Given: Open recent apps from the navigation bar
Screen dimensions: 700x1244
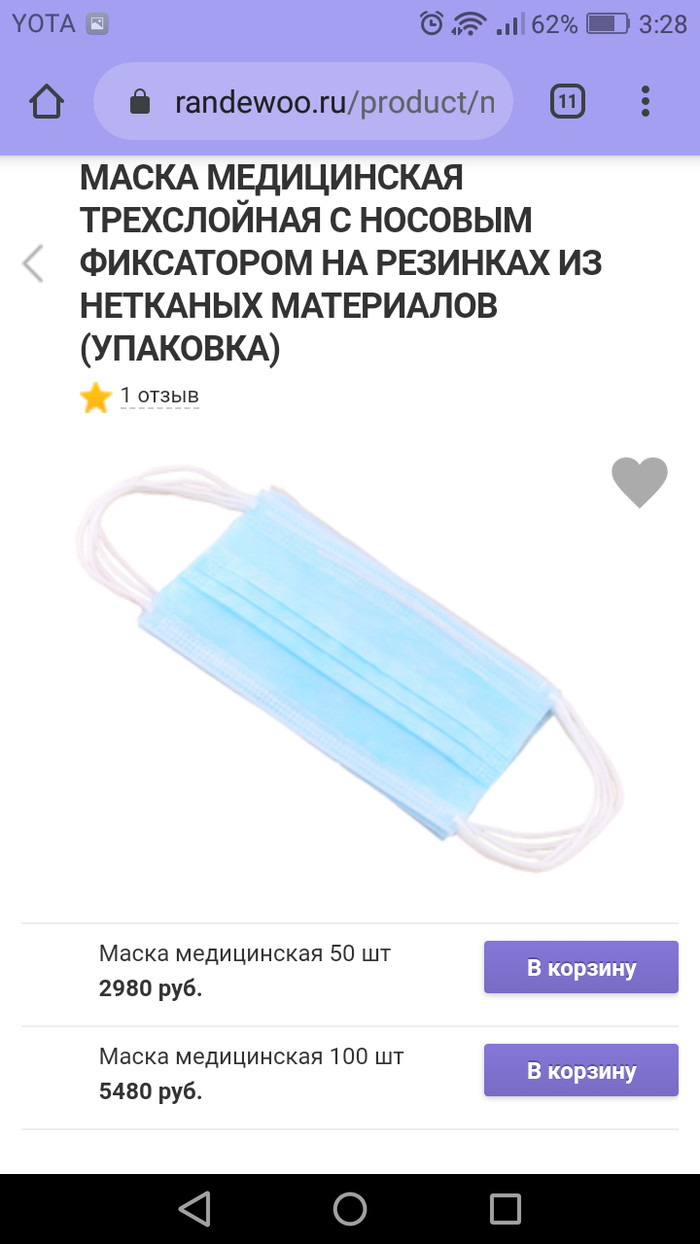Looking at the screenshot, I should (x=505, y=1208).
